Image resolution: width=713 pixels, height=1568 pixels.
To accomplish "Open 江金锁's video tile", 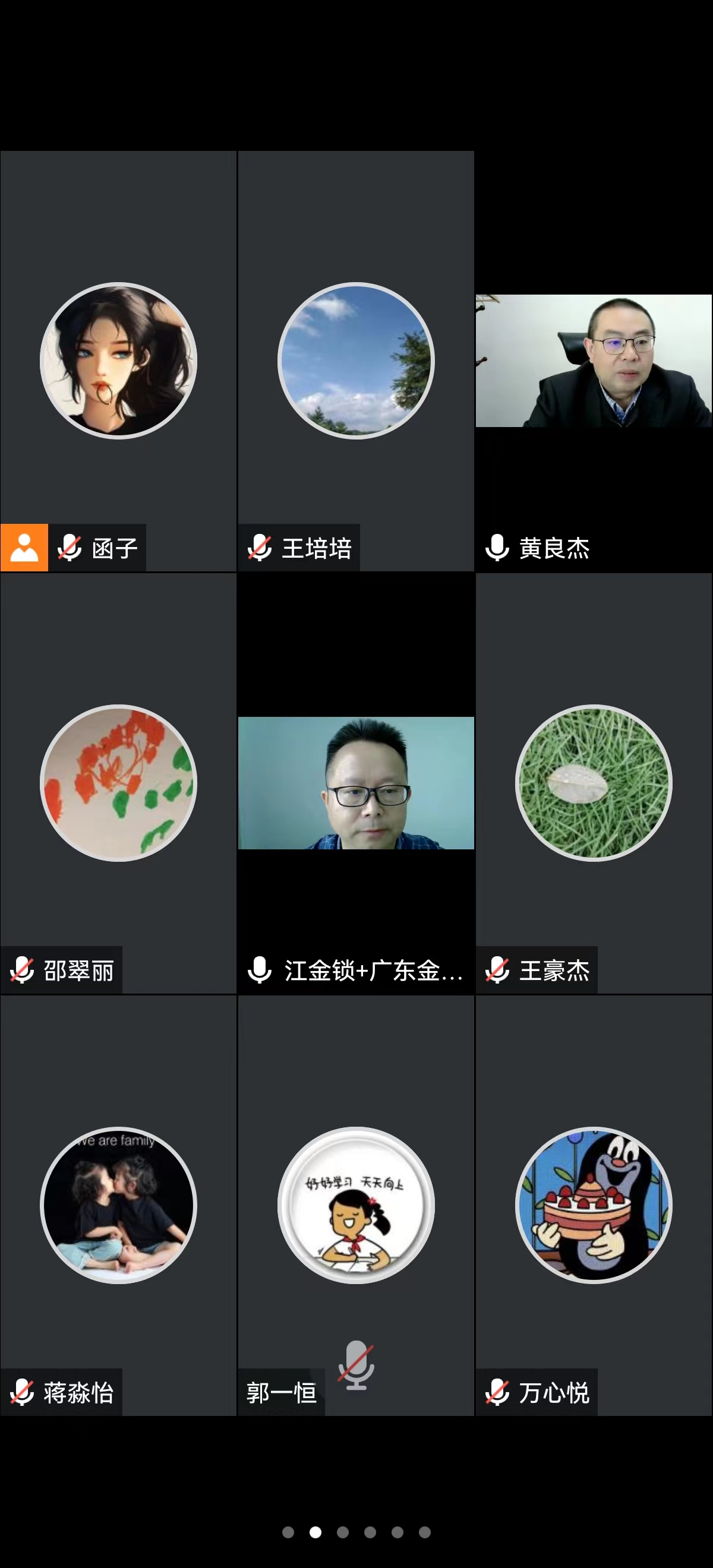I will click(x=355, y=783).
